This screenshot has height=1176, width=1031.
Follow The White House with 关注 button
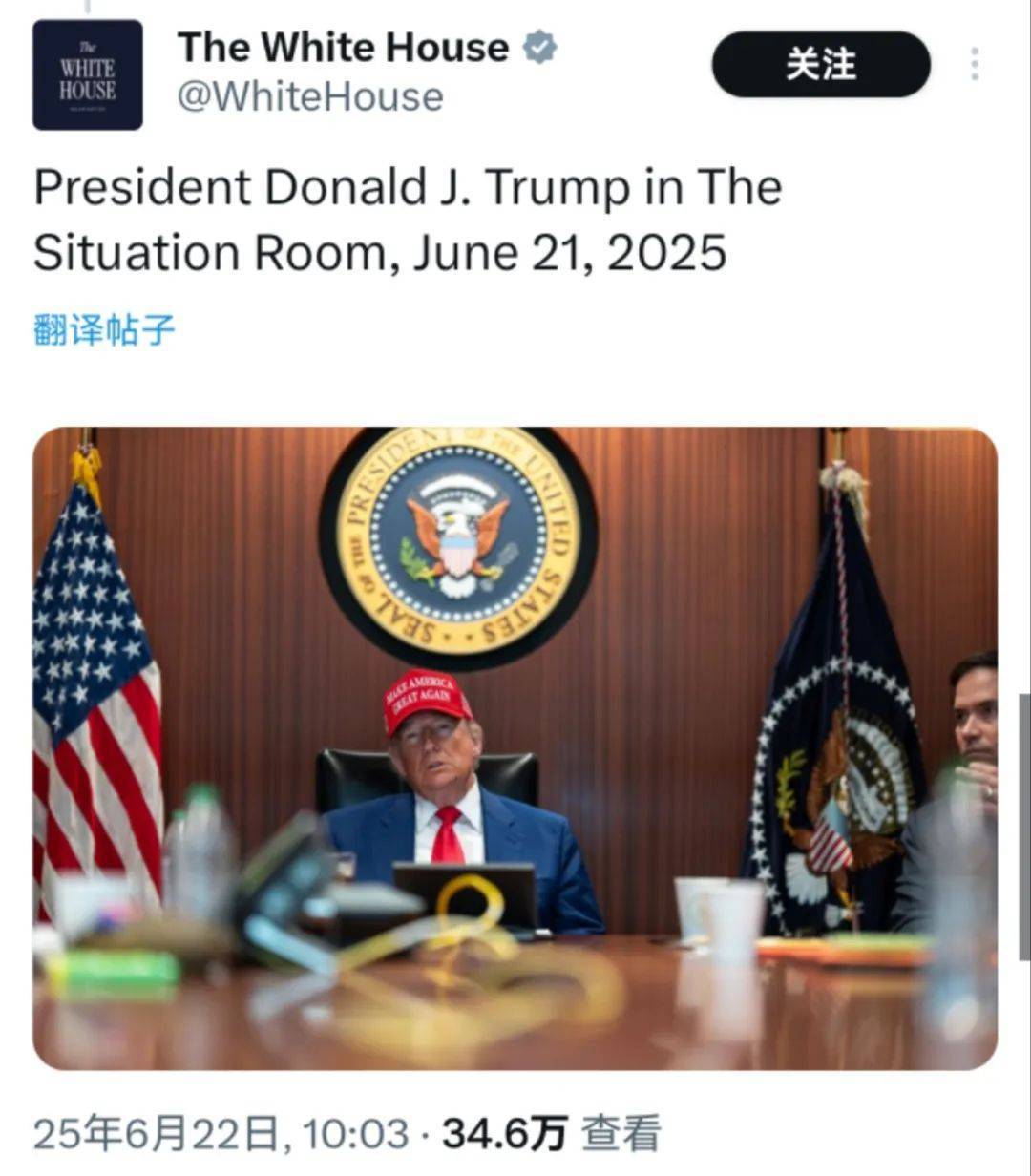click(x=820, y=64)
